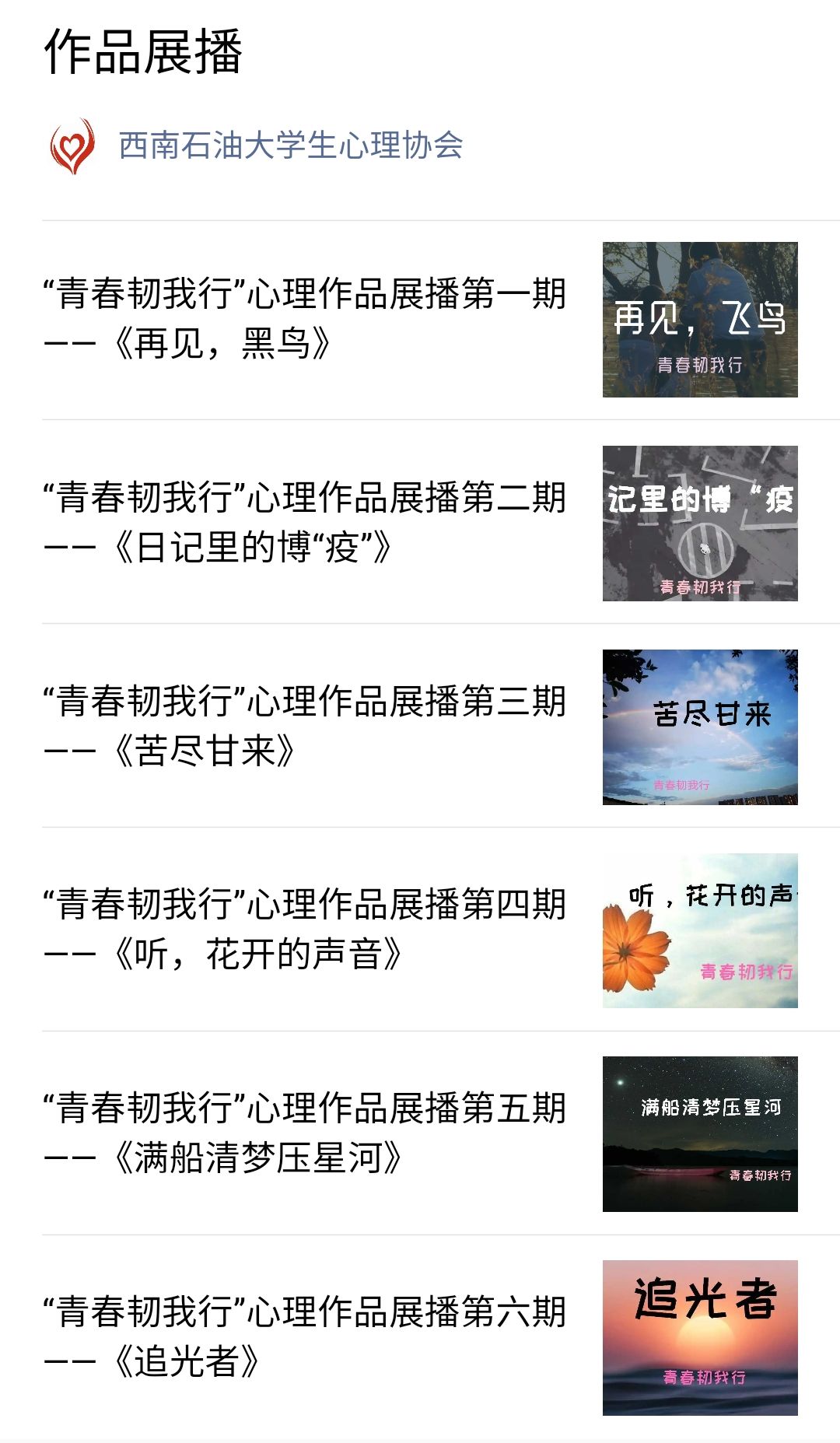
Task: Open the first episode 《再见，黑鸟》
Action: point(305,319)
